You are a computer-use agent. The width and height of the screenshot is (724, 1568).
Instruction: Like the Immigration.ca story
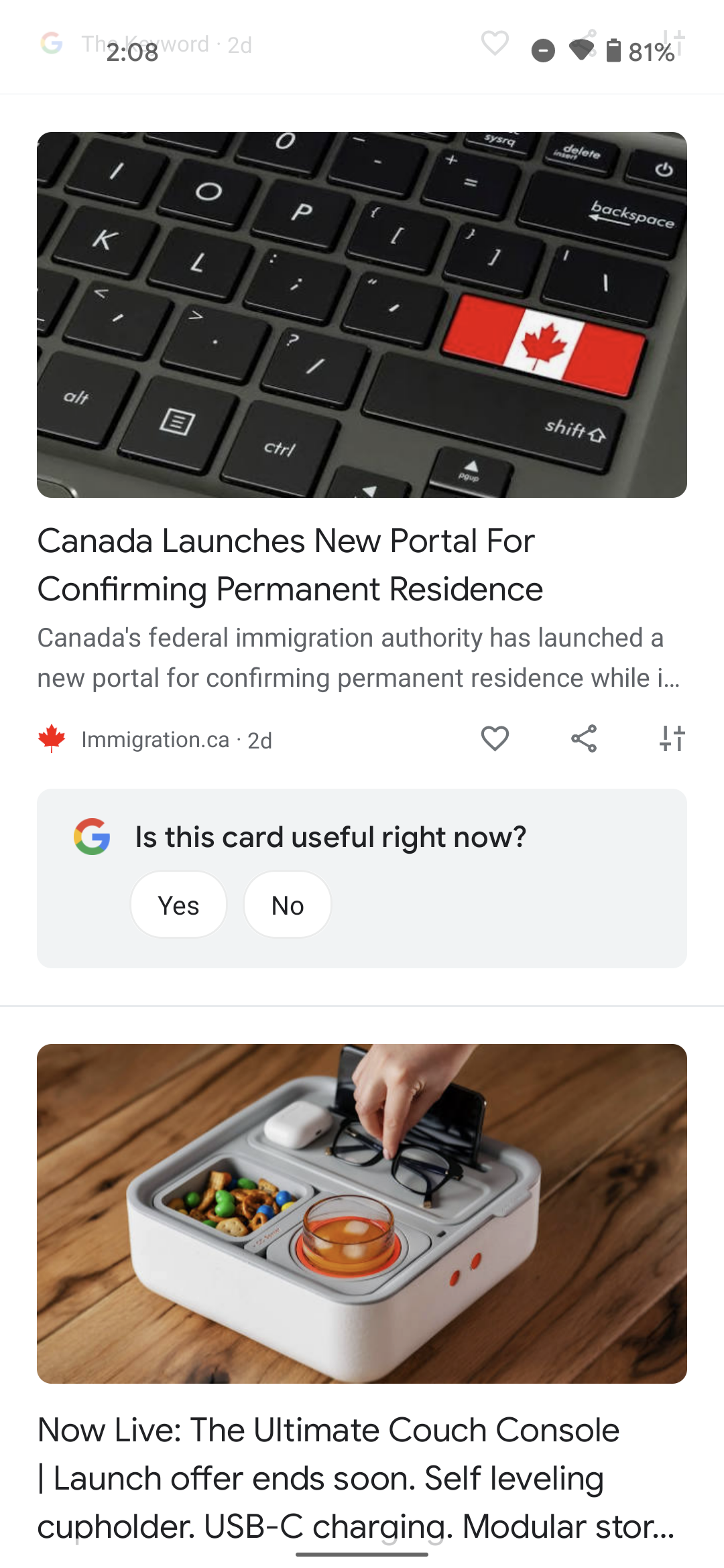click(x=495, y=738)
